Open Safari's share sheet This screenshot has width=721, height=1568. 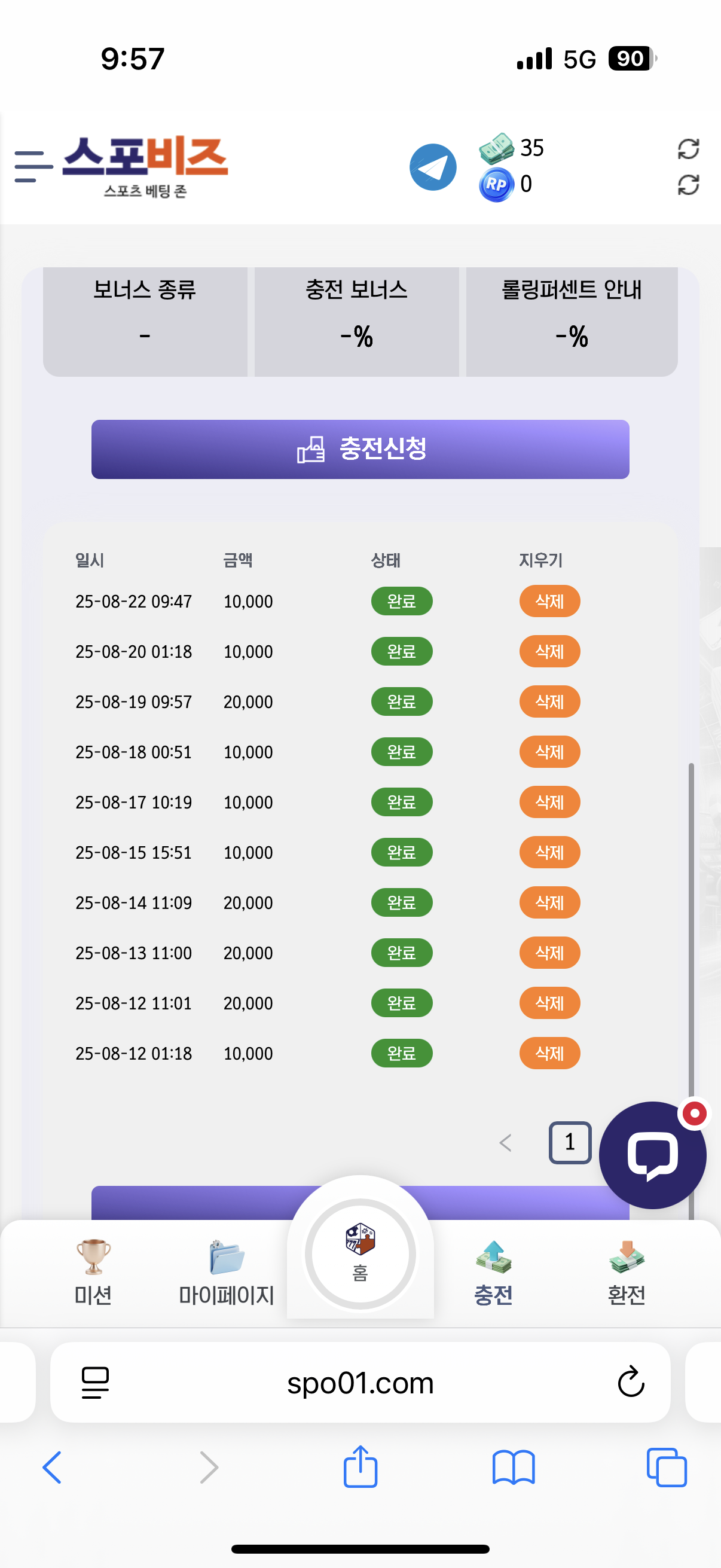pyautogui.click(x=360, y=1467)
